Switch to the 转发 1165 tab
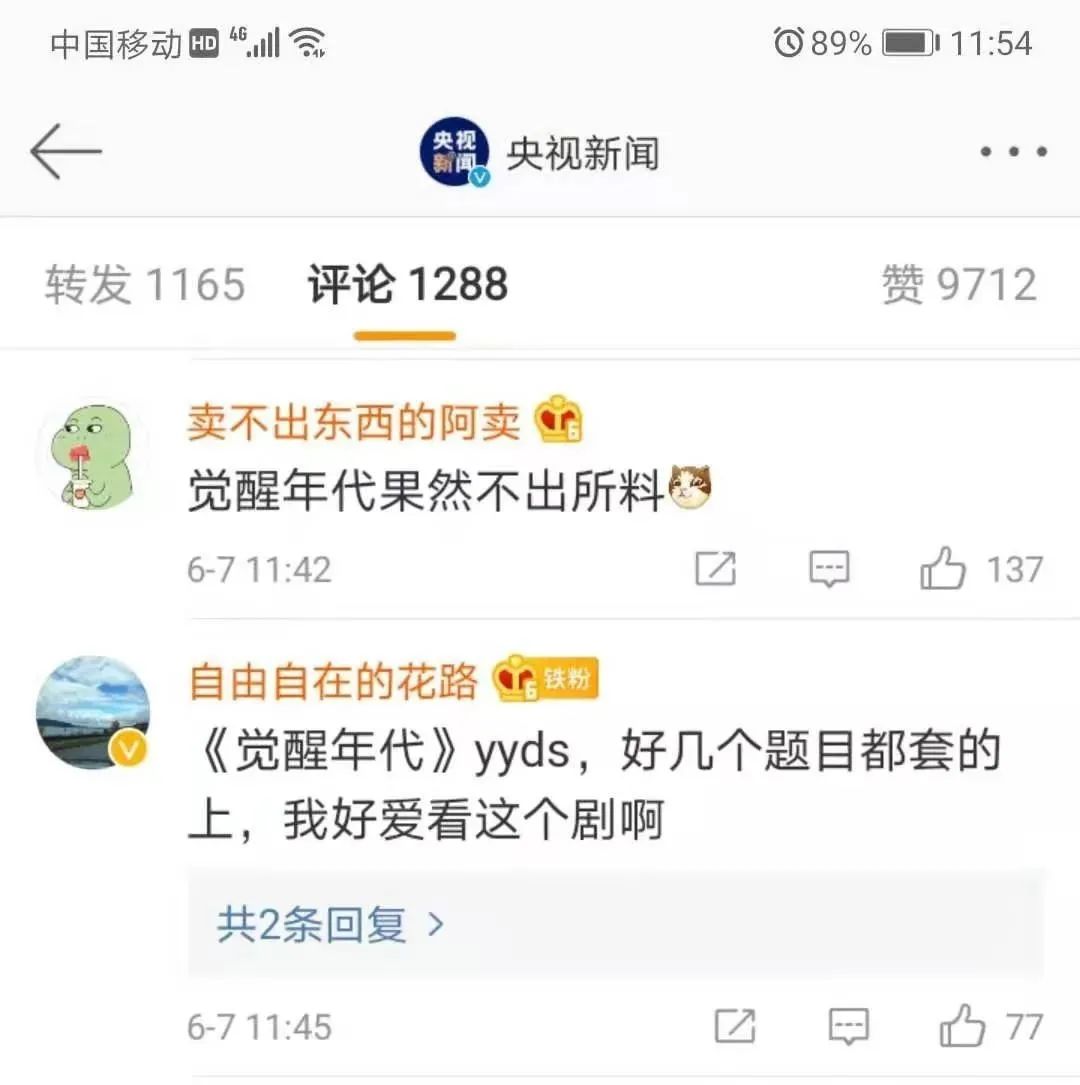 coord(143,284)
